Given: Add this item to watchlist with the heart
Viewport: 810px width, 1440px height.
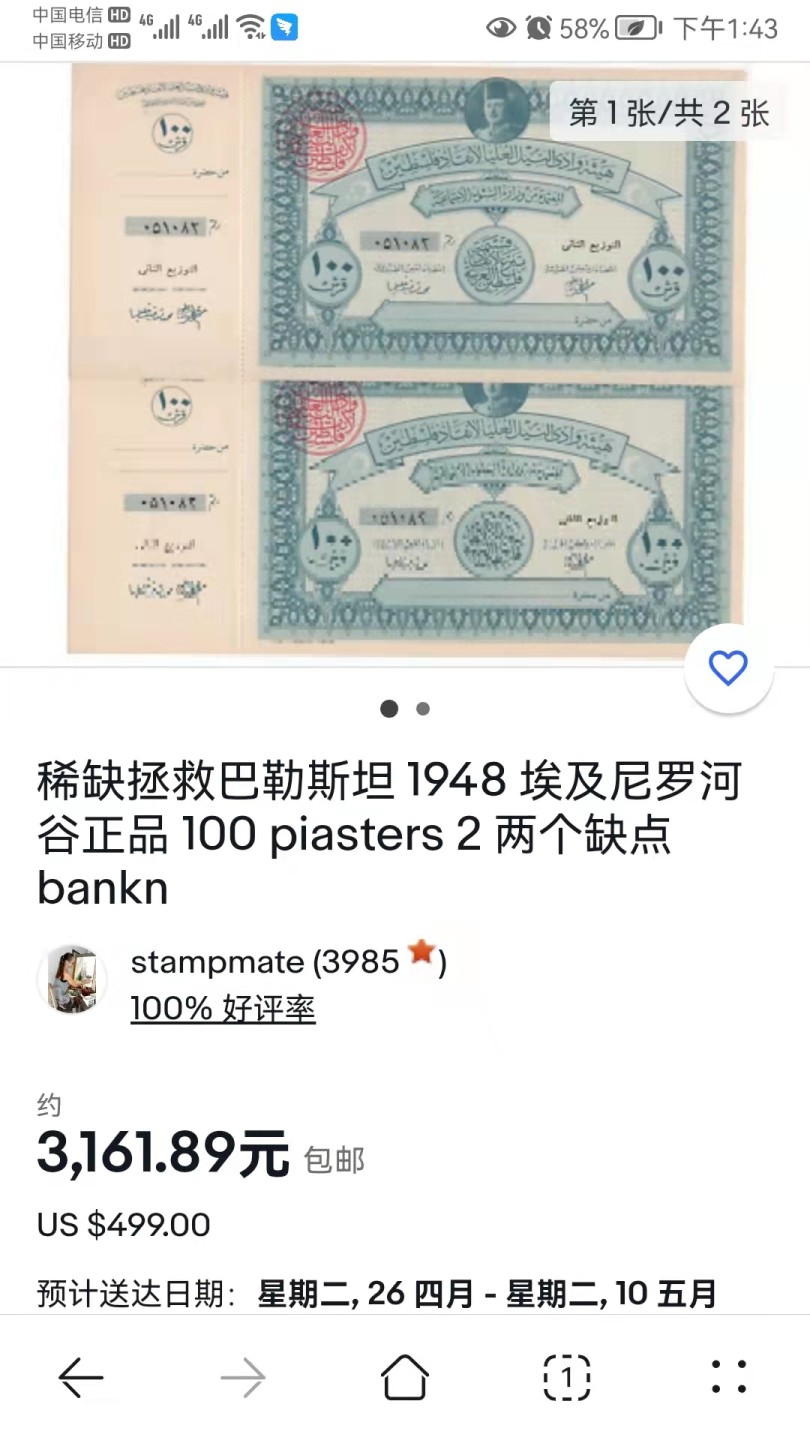Looking at the screenshot, I should [728, 668].
